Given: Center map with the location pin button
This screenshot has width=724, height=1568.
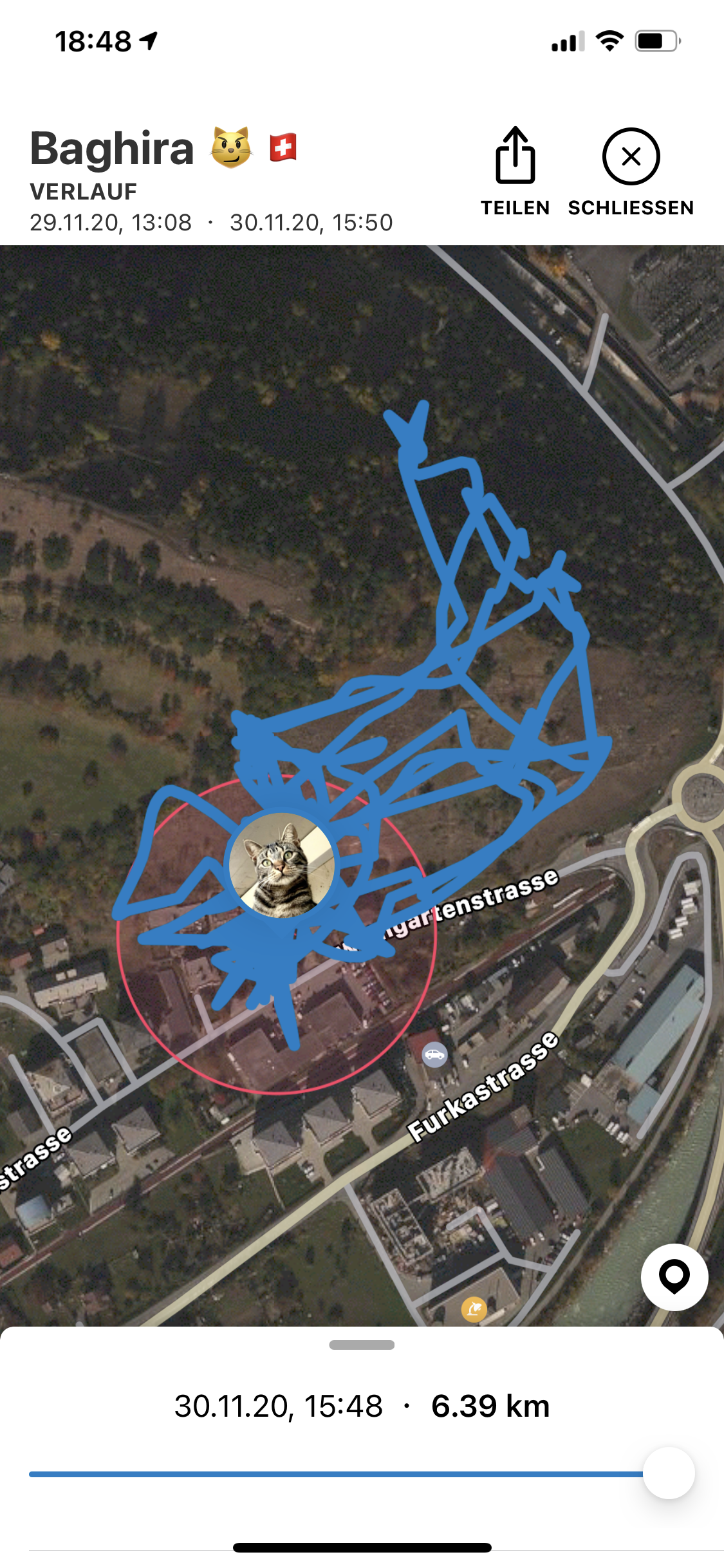Looking at the screenshot, I should pyautogui.click(x=674, y=1277).
